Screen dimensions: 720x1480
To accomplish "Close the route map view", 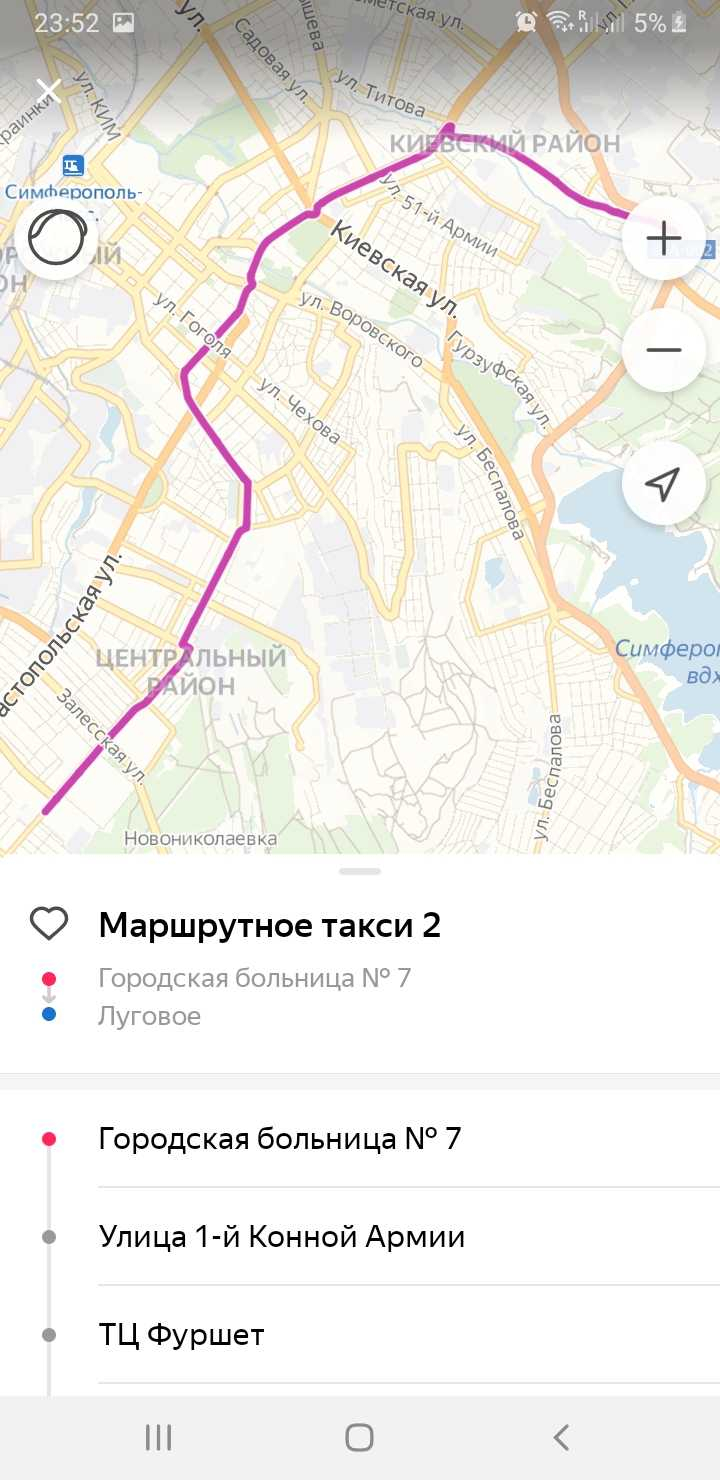I will (48, 92).
